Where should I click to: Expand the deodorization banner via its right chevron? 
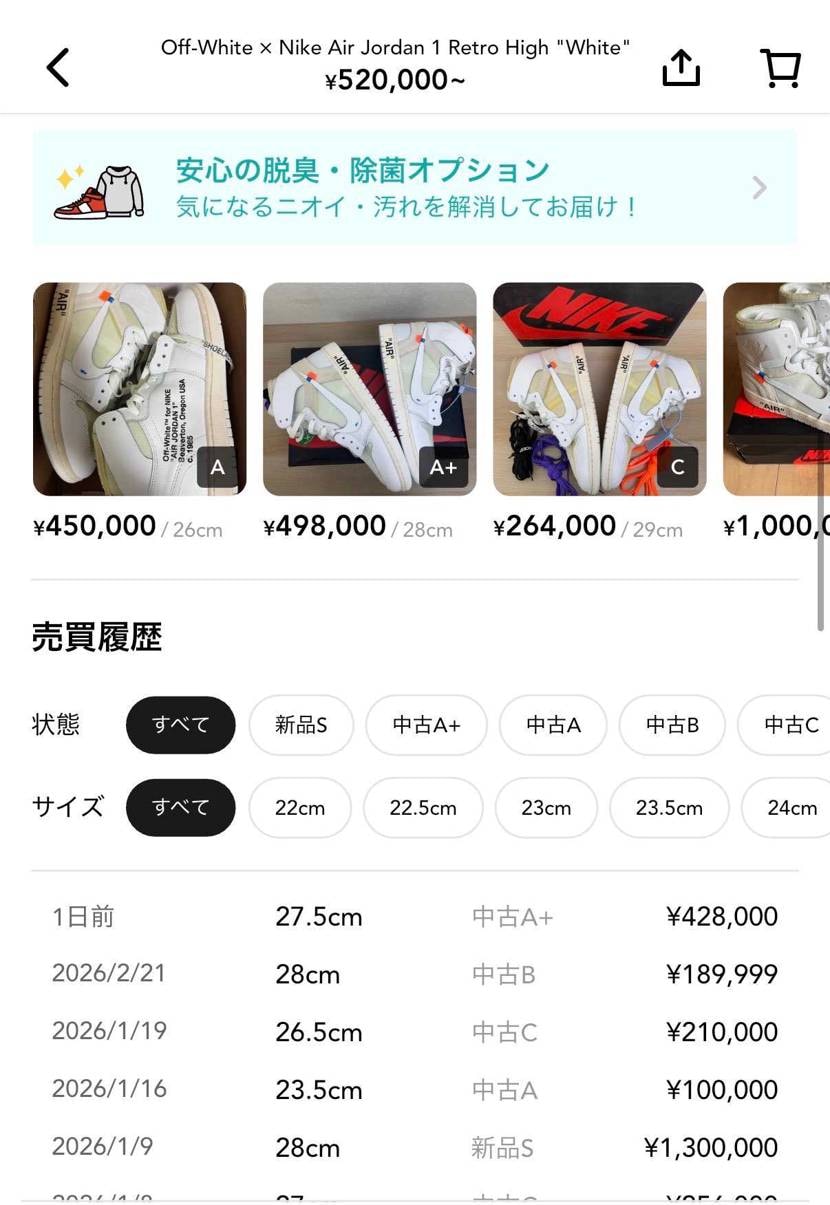[x=758, y=186]
